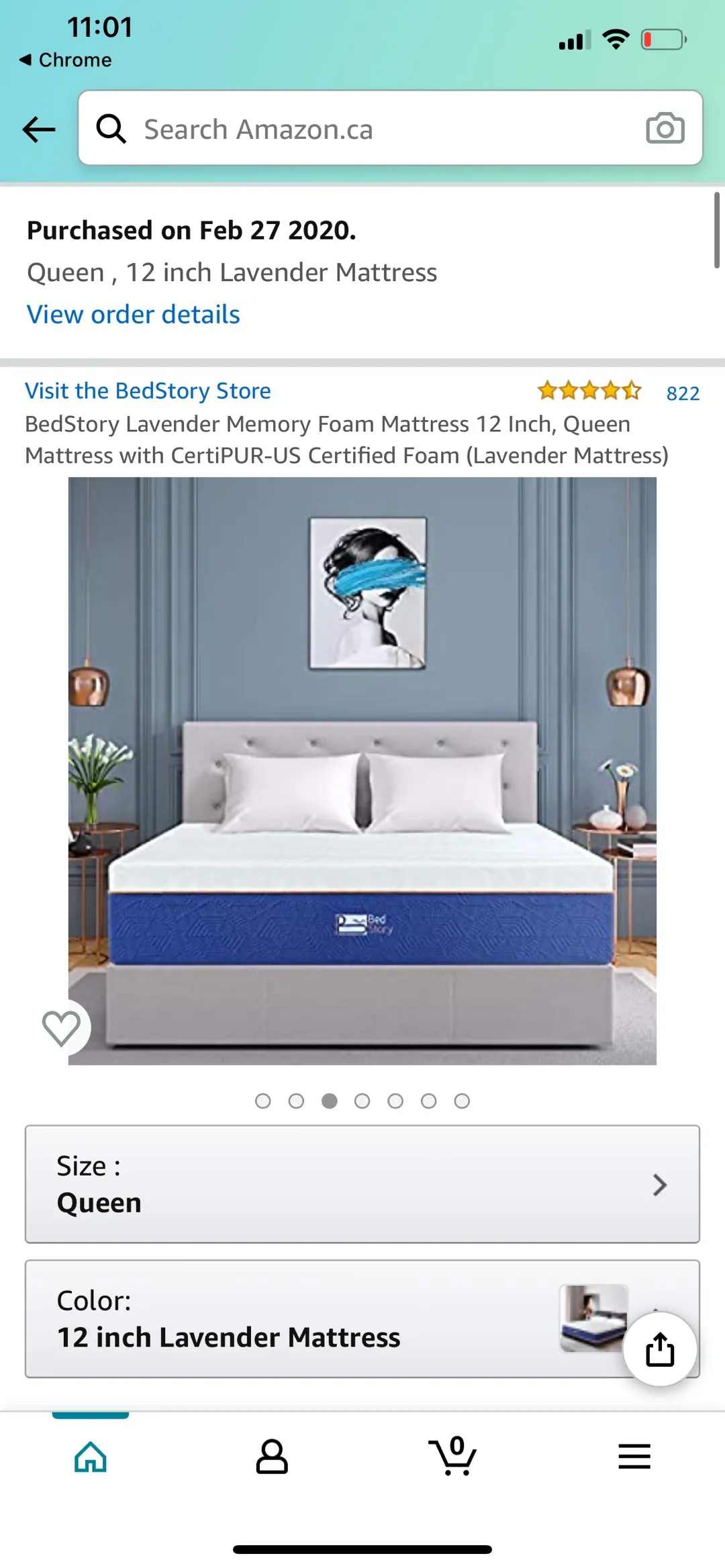Open the 822 customer ratings
The image size is (725, 1568).
[683, 393]
